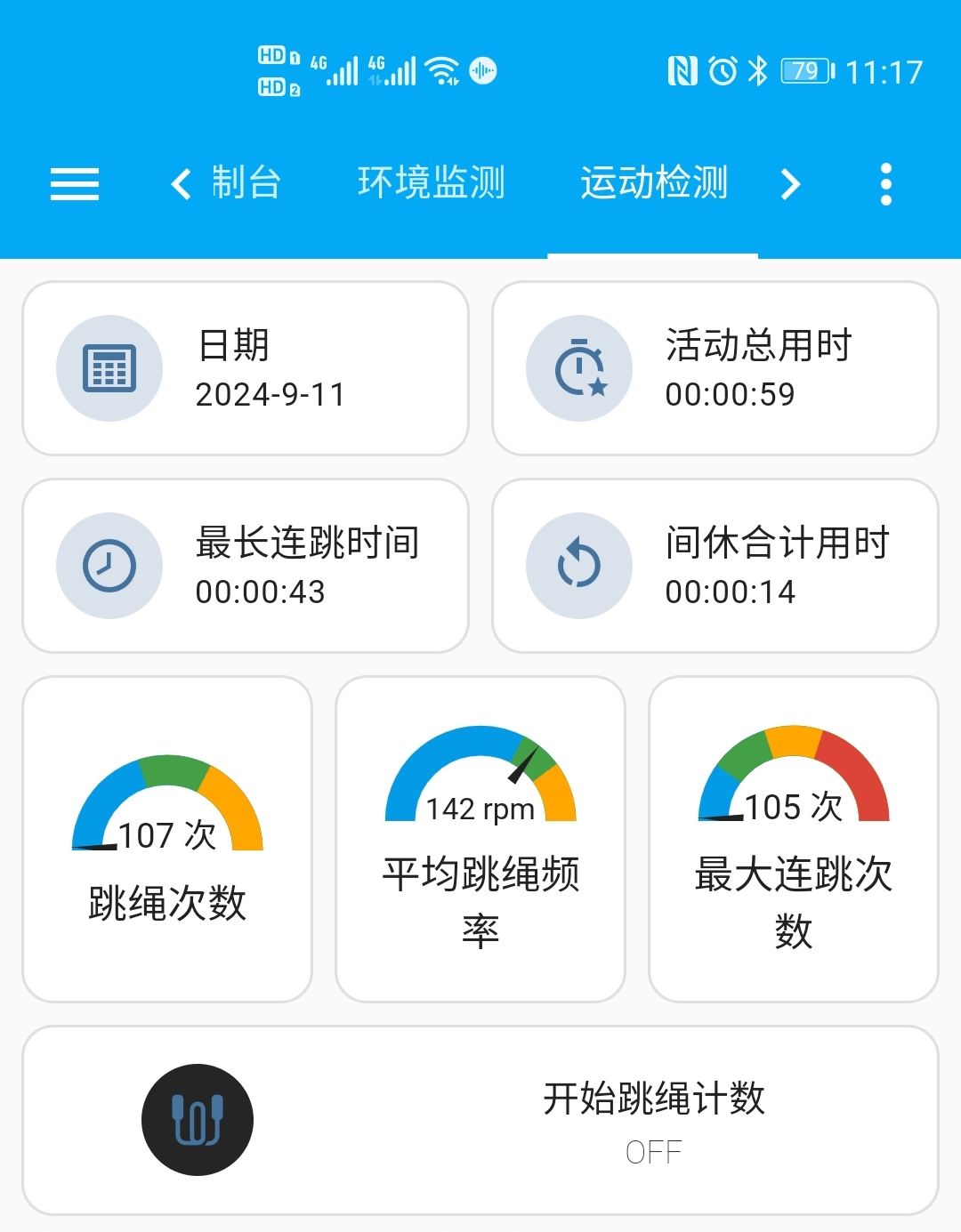This screenshot has width=961, height=1232.
Task: Open the 最长连跳时间 card
Action: click(x=246, y=566)
